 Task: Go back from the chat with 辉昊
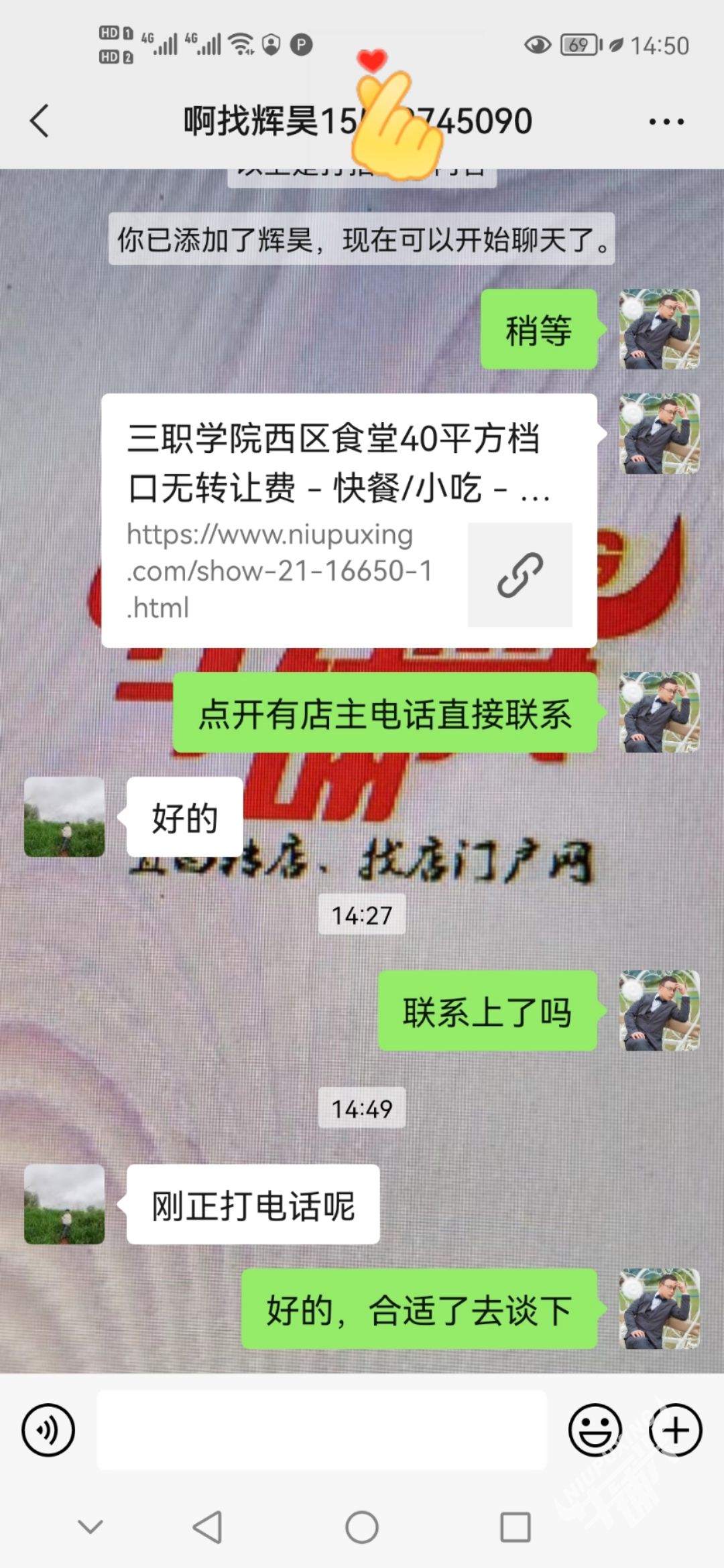pos(40,121)
